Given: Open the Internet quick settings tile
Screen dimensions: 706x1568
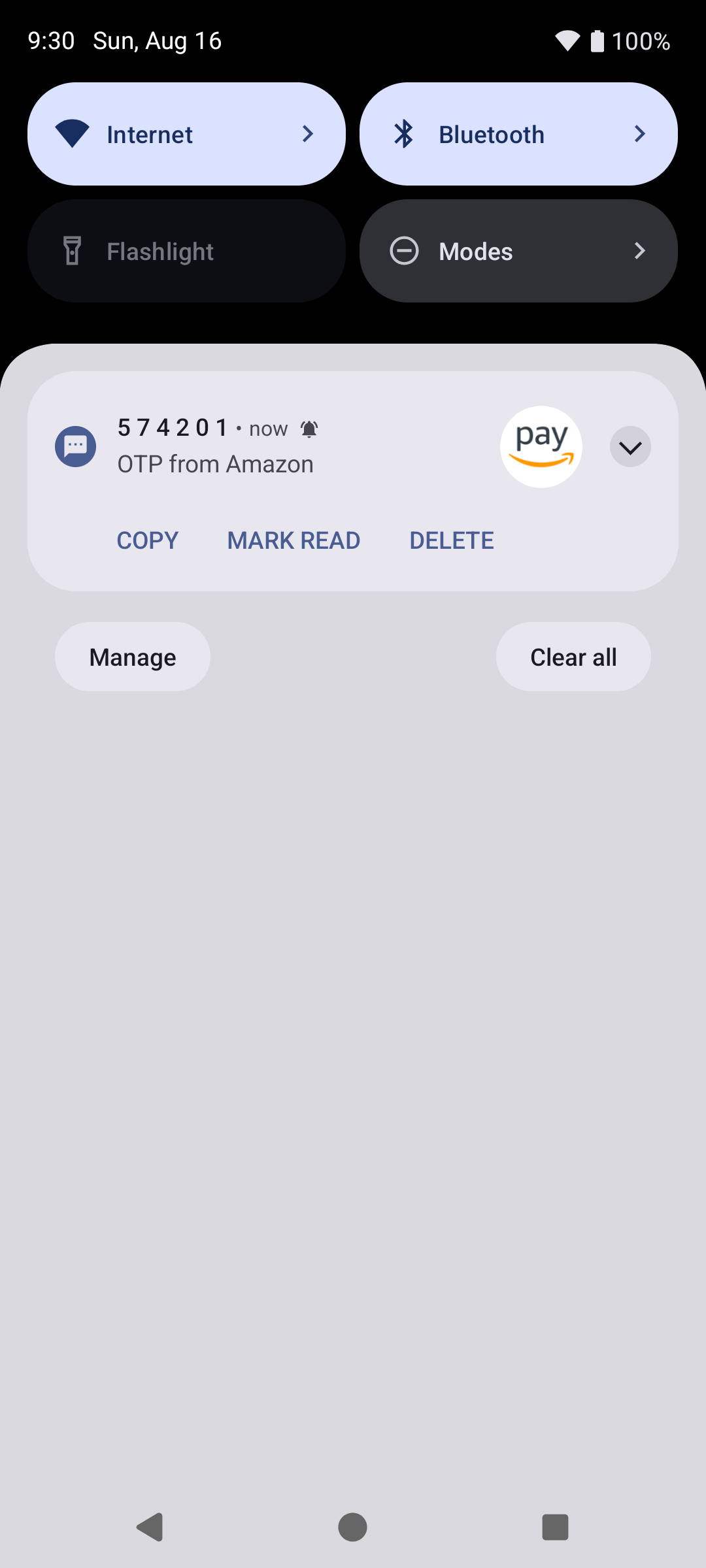Looking at the screenshot, I should coord(186,134).
